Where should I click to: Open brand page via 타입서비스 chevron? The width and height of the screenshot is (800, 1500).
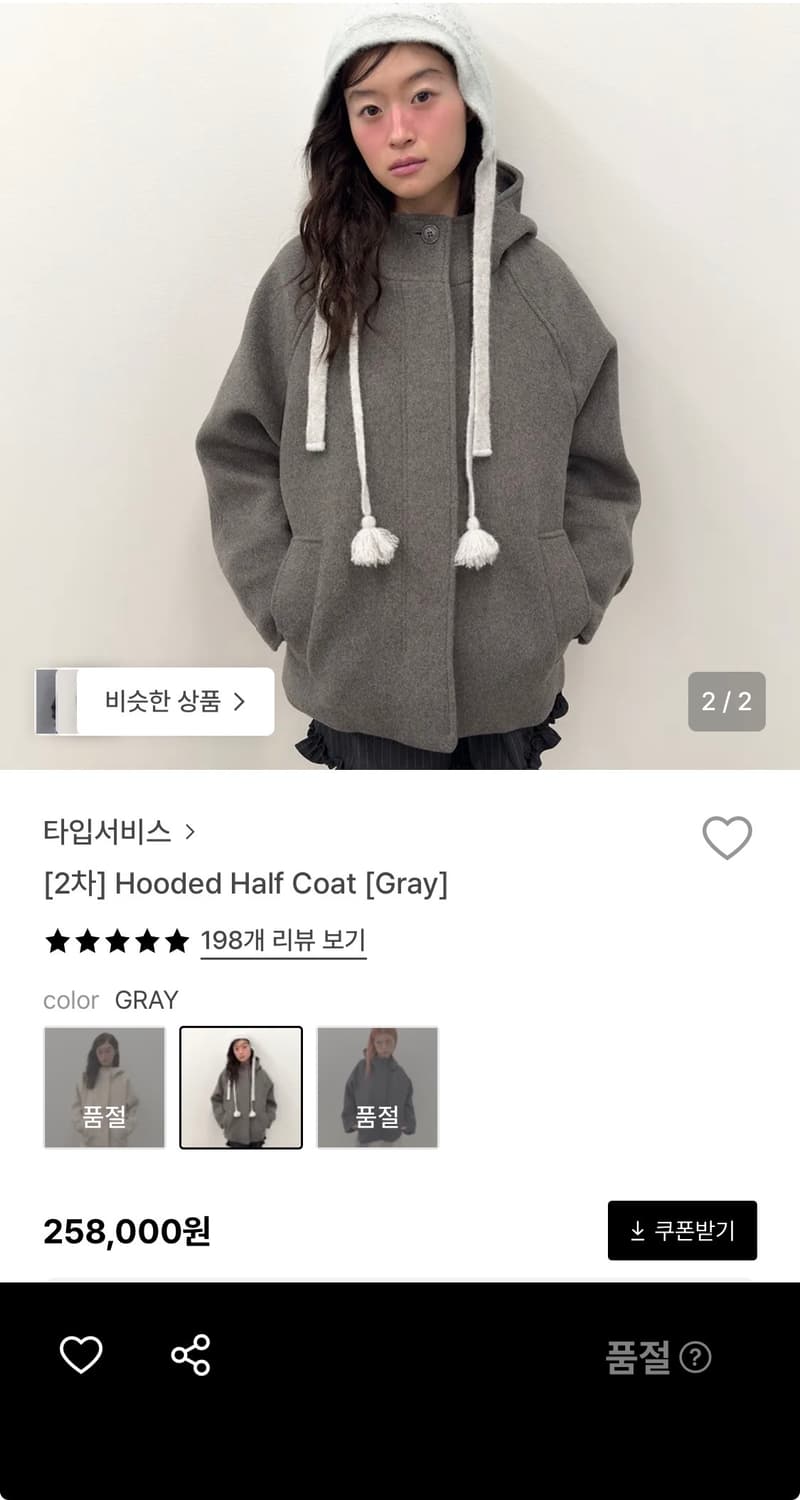[191, 832]
